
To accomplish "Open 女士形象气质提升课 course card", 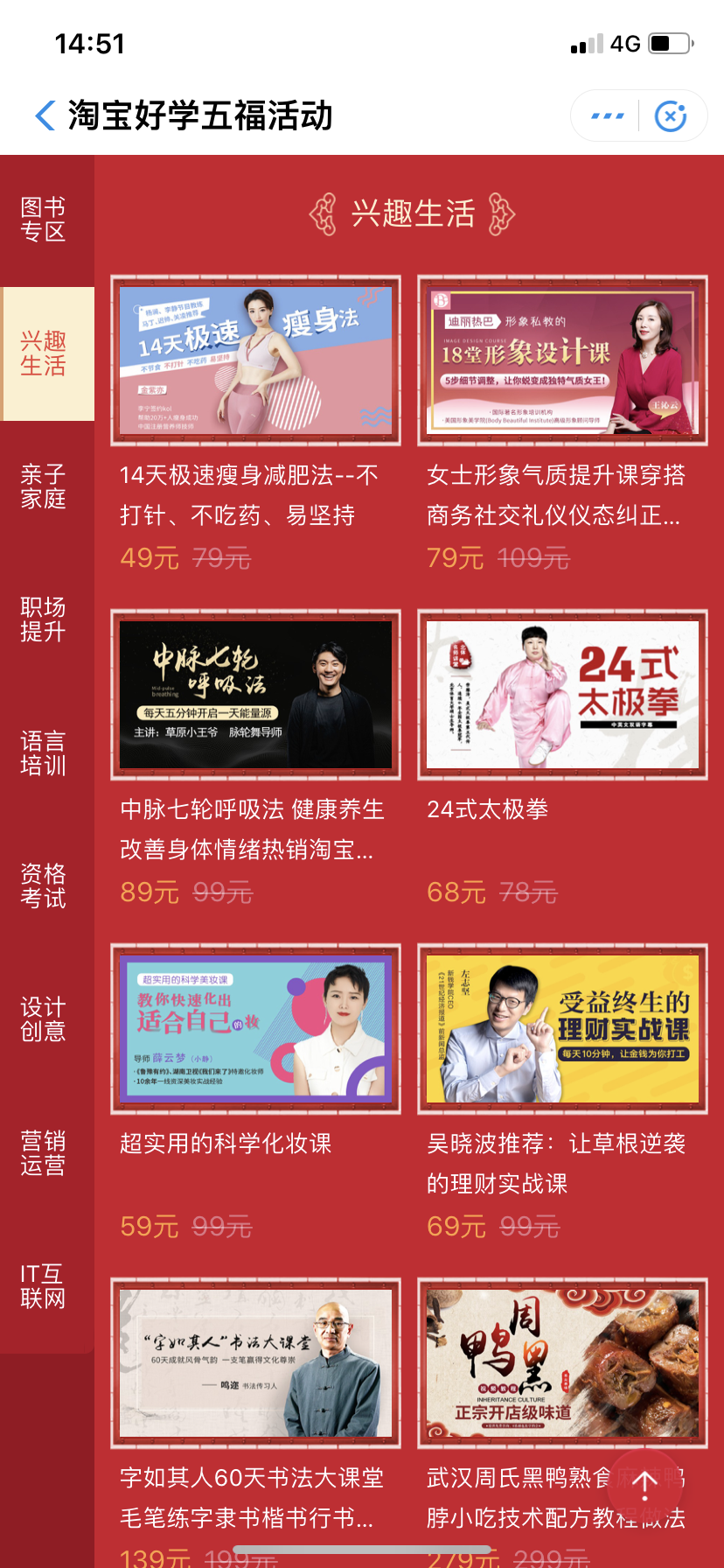I will [562, 360].
